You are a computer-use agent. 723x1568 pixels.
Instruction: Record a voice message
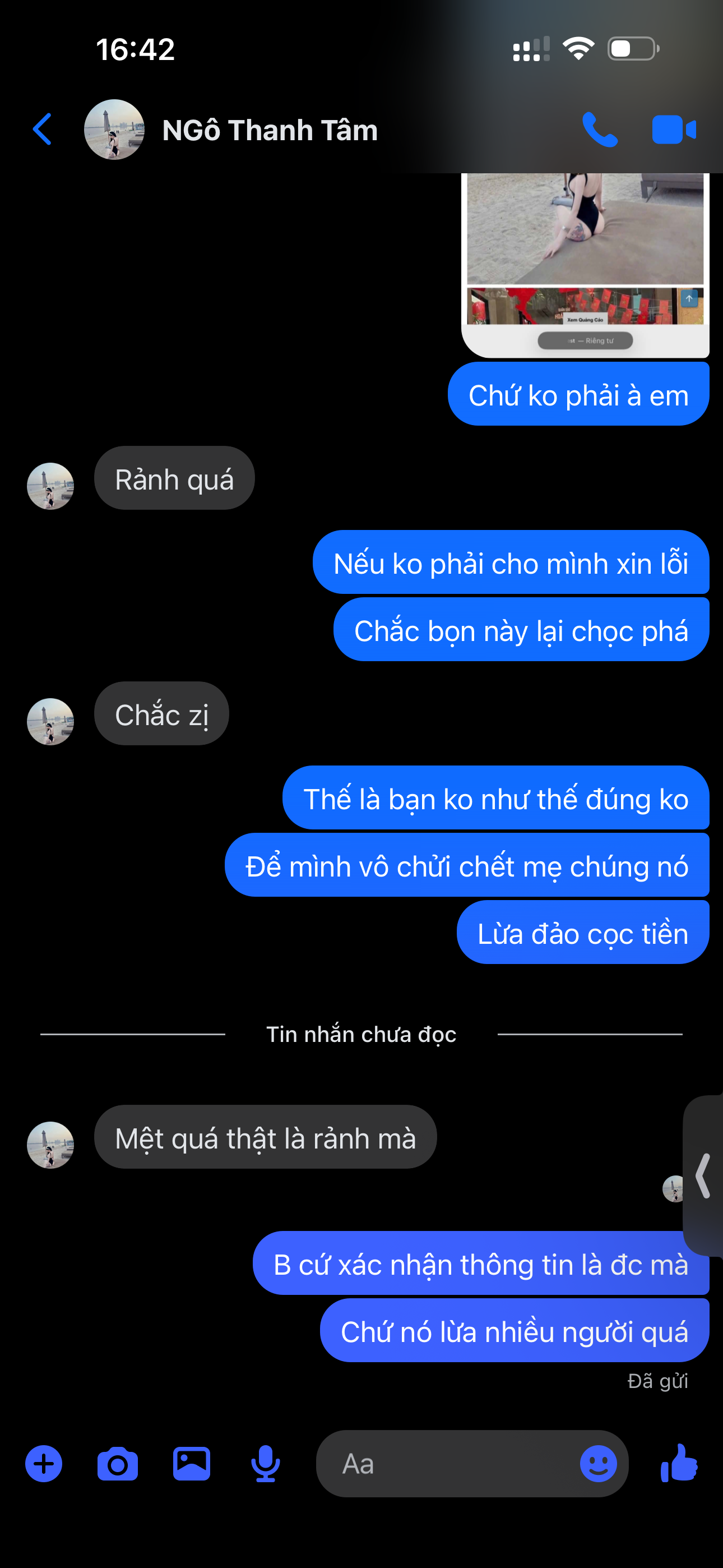pyautogui.click(x=265, y=1463)
